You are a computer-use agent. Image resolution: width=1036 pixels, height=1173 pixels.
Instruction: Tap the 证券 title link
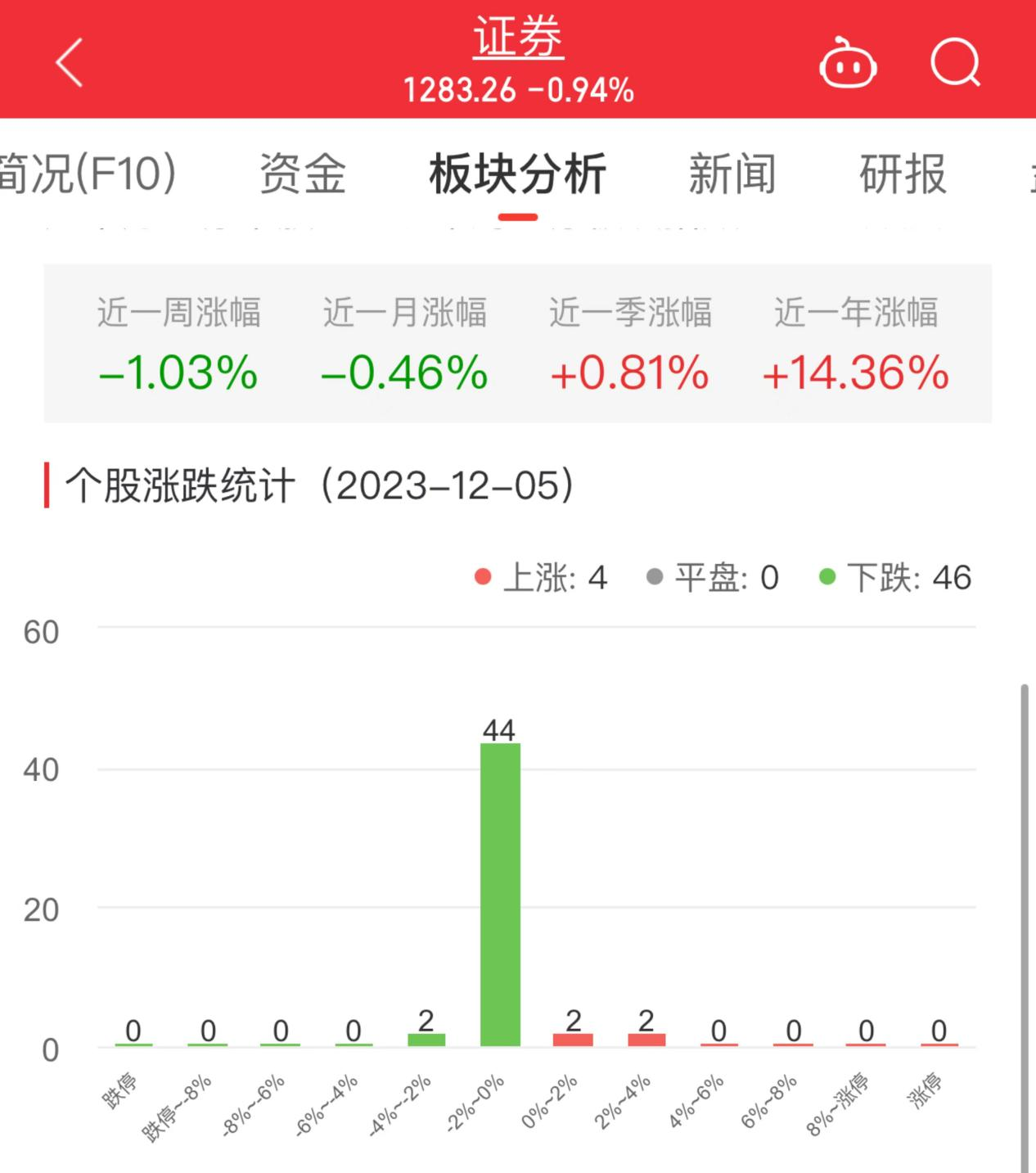(518, 38)
